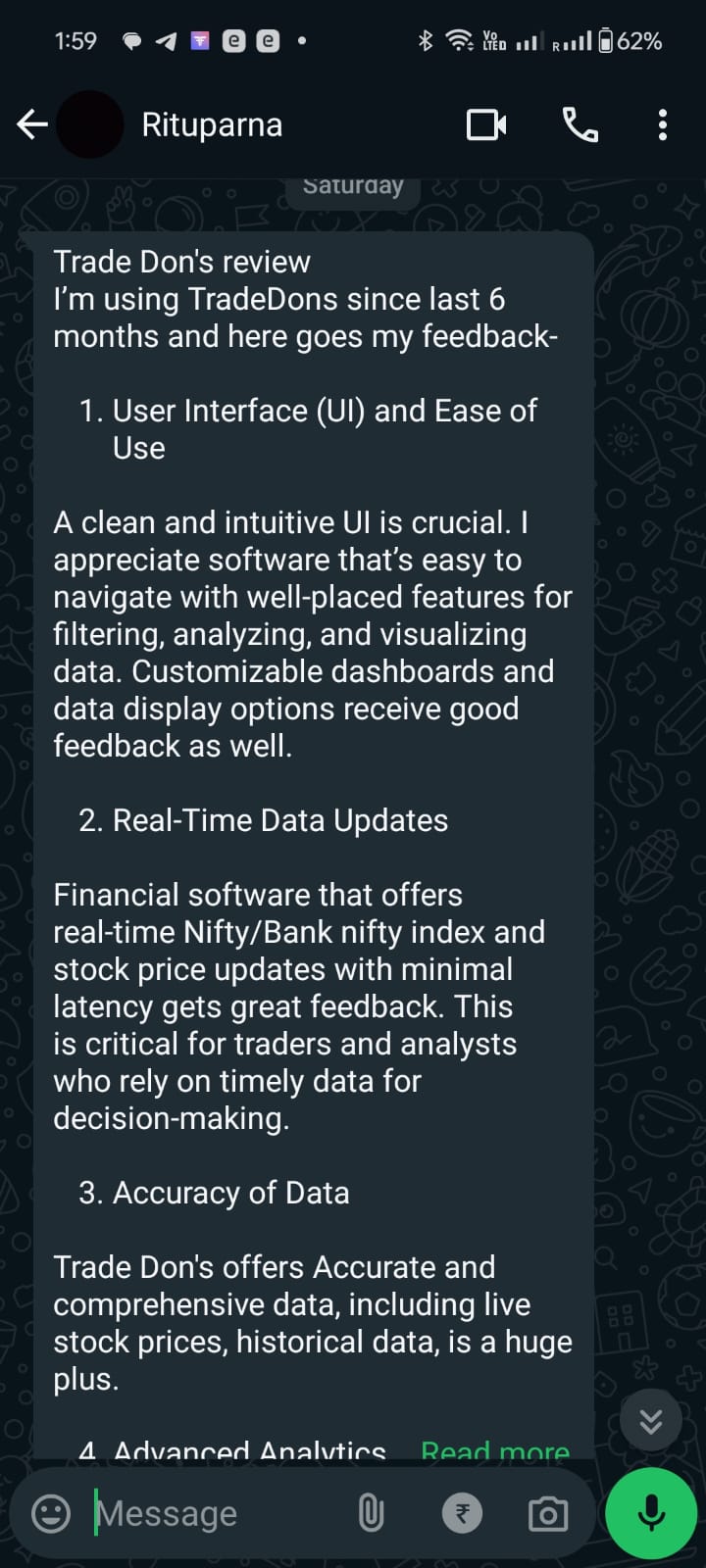706x1568 pixels.
Task: Open Rituparna's contact info
Action: point(212,124)
